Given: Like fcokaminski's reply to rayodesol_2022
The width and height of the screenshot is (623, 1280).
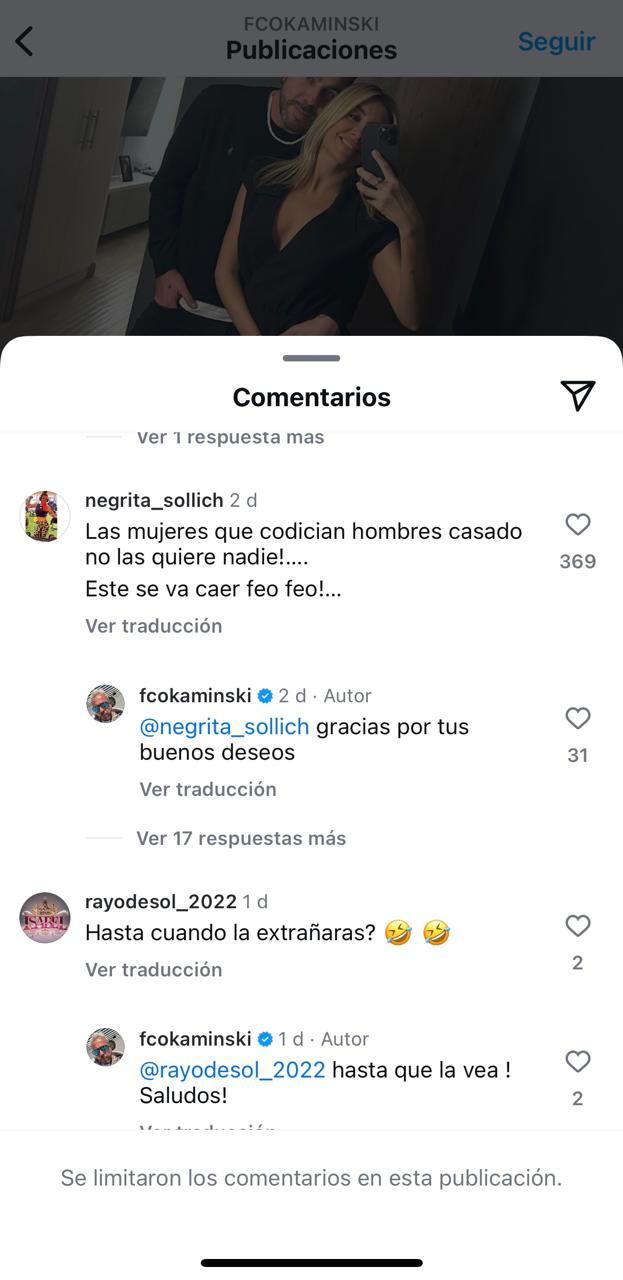Looking at the screenshot, I should pyautogui.click(x=578, y=1061).
